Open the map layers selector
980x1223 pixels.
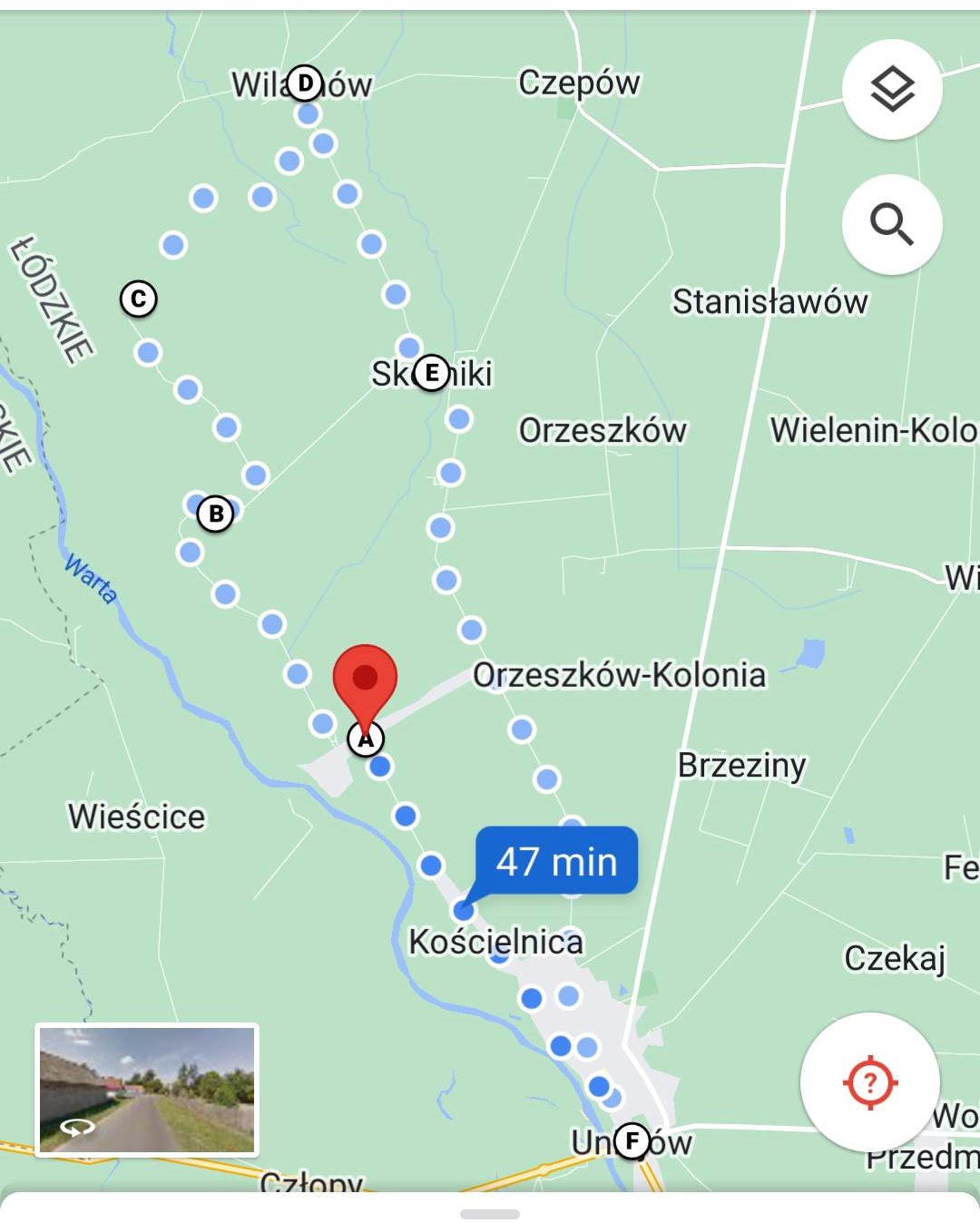892,89
